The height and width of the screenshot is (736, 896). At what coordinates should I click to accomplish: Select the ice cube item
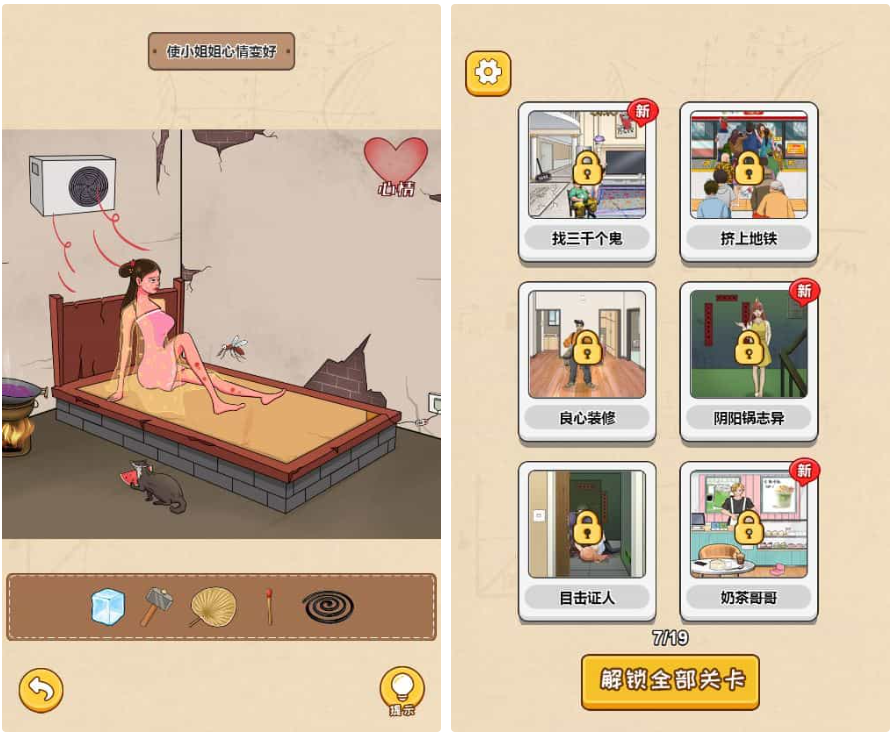coord(107,606)
